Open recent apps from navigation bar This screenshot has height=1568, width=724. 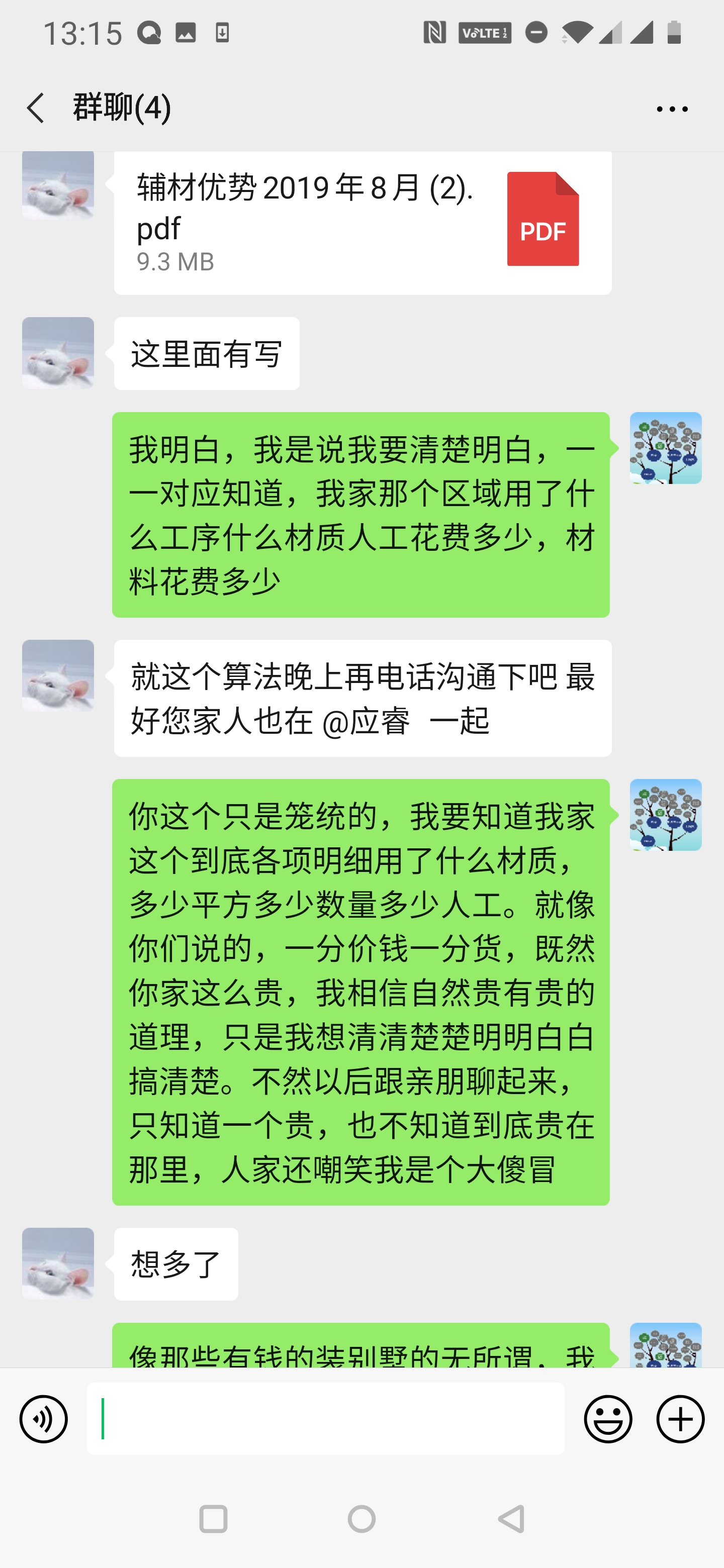[213, 1519]
